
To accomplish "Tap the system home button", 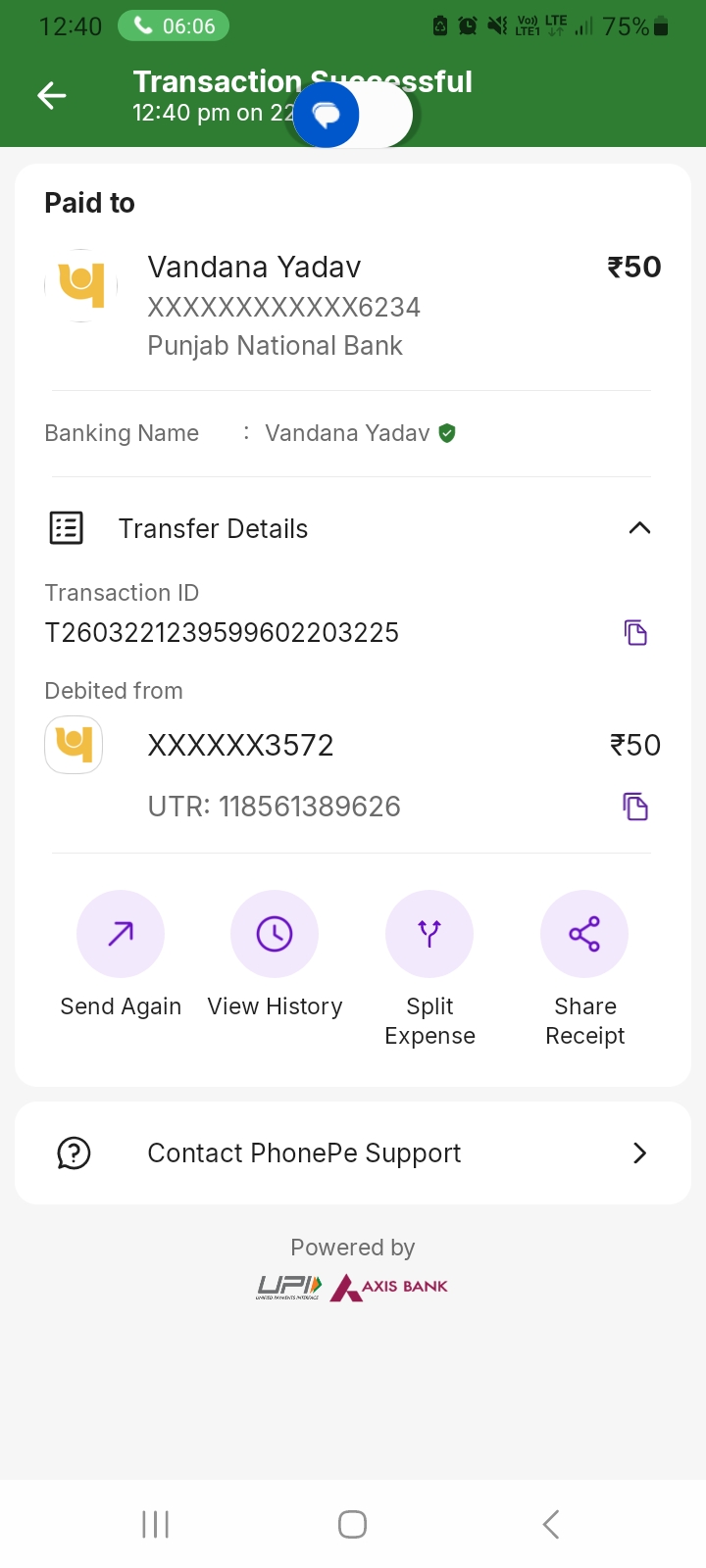I will point(352,1524).
